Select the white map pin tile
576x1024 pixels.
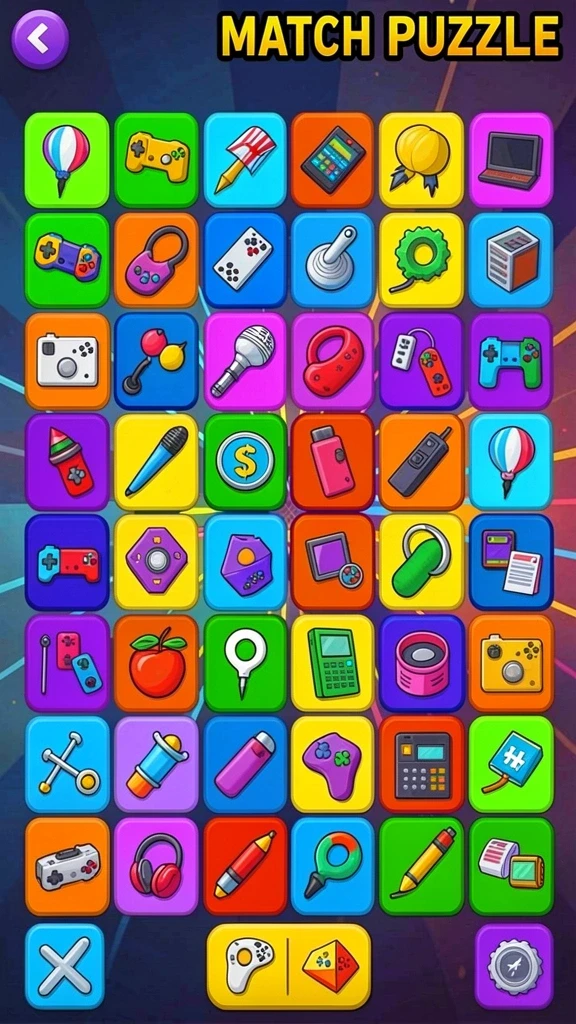(245, 663)
